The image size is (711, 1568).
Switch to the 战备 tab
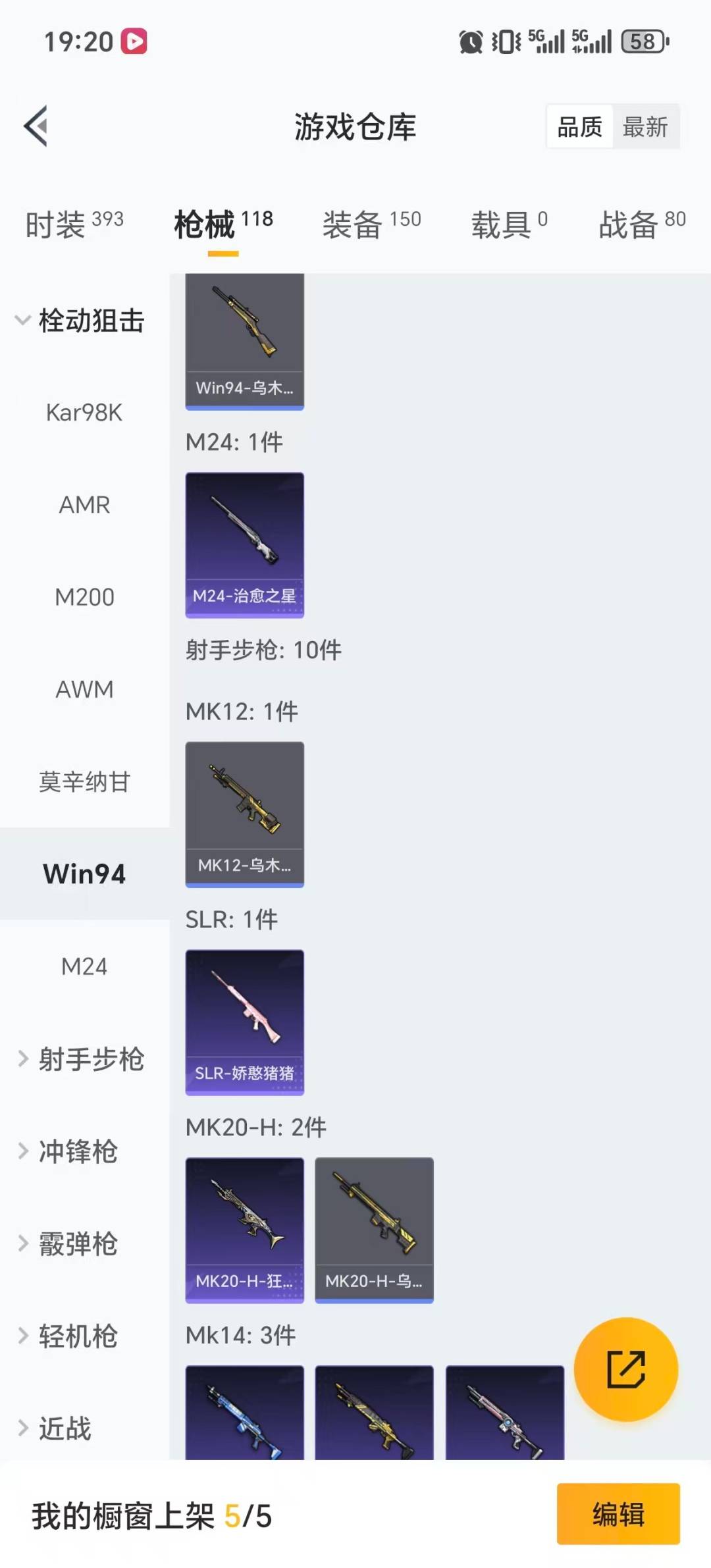(629, 224)
